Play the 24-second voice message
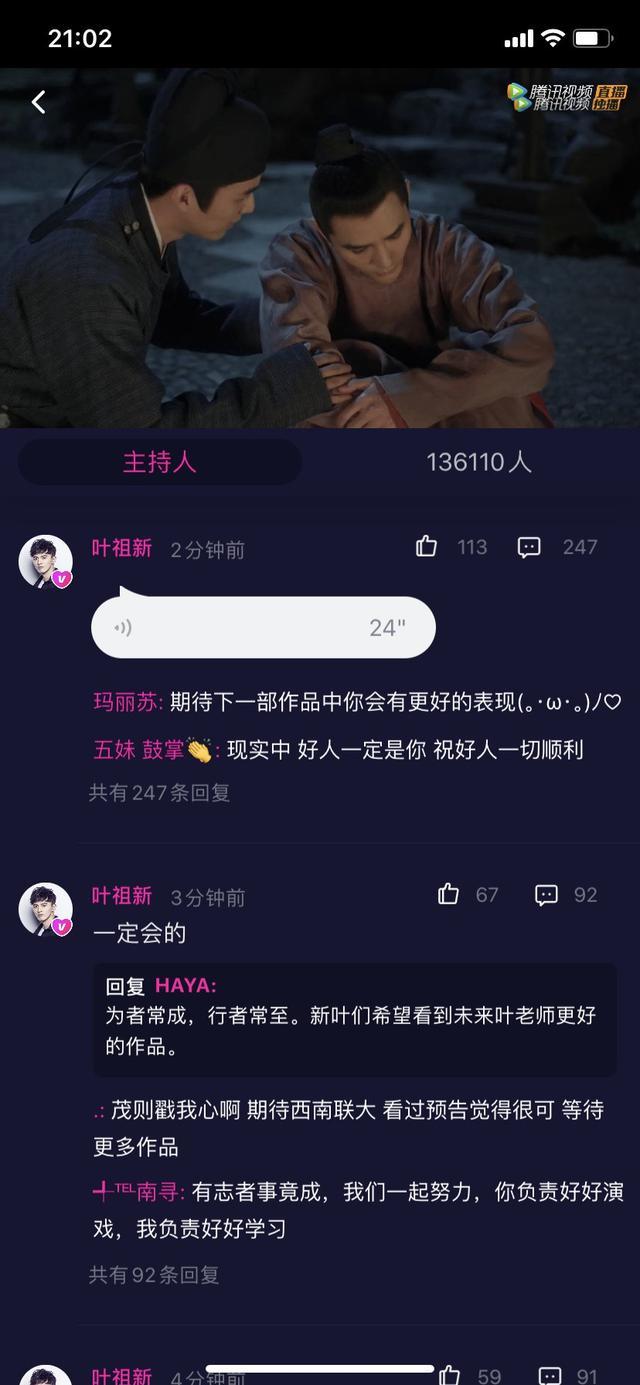 (x=263, y=627)
